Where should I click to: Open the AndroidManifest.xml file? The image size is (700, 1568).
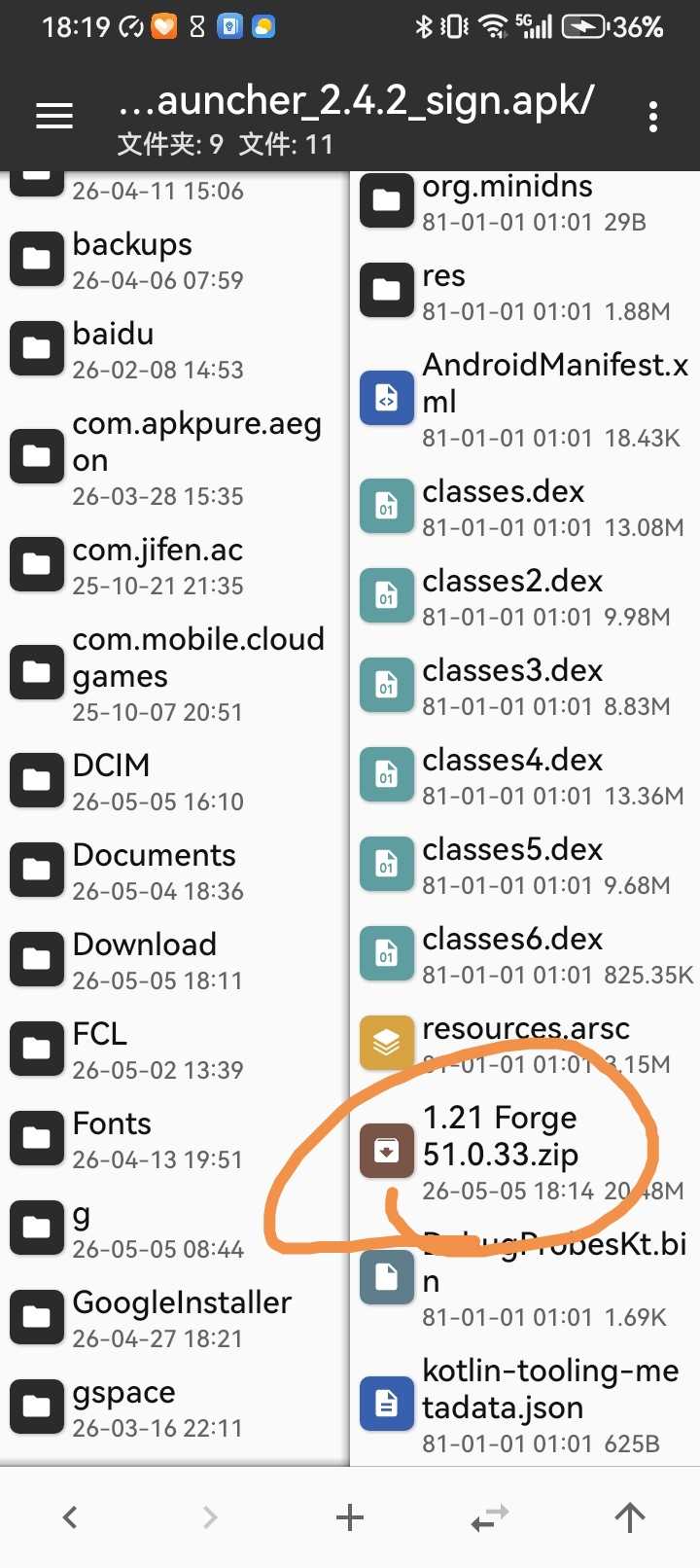click(x=525, y=400)
